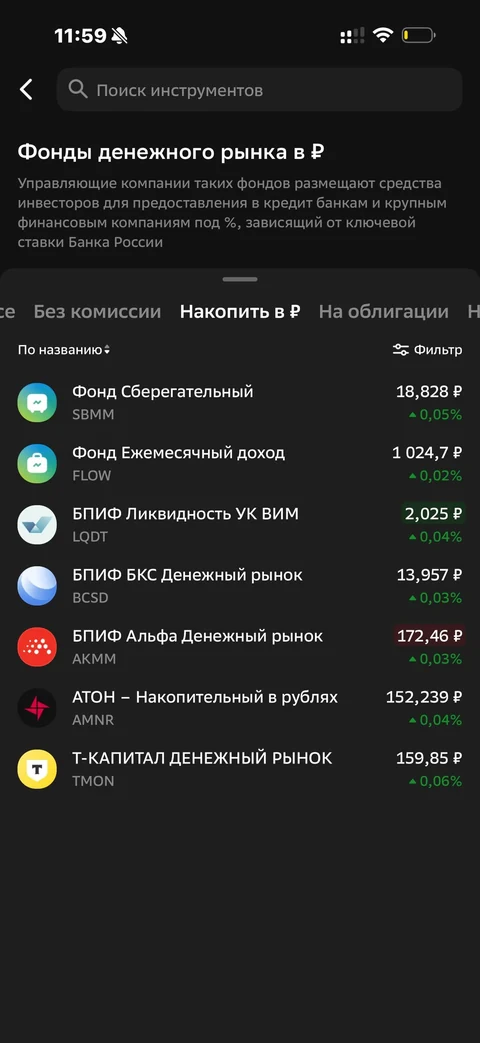Open Фонд Сберегательный SBMM
Image resolution: width=480 pixels, height=1043 pixels.
coord(240,402)
